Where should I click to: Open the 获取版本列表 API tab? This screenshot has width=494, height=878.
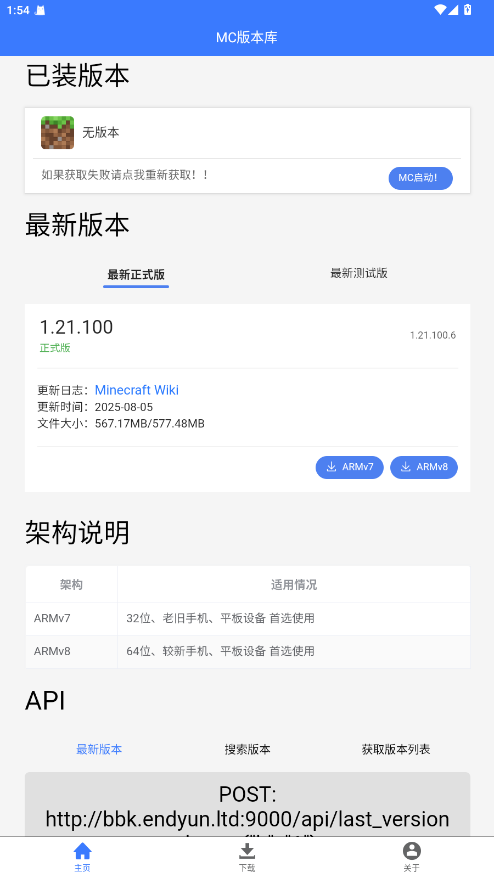click(396, 749)
